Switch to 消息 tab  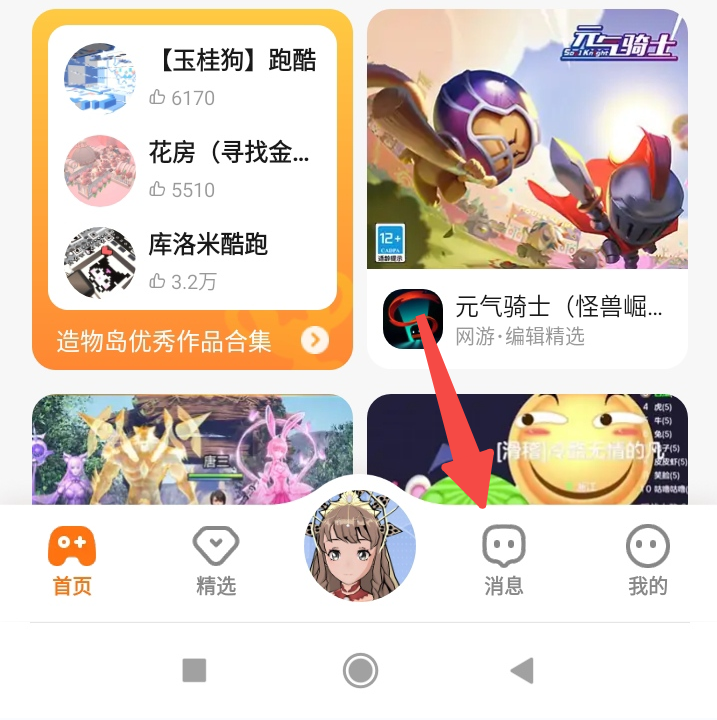(x=503, y=562)
